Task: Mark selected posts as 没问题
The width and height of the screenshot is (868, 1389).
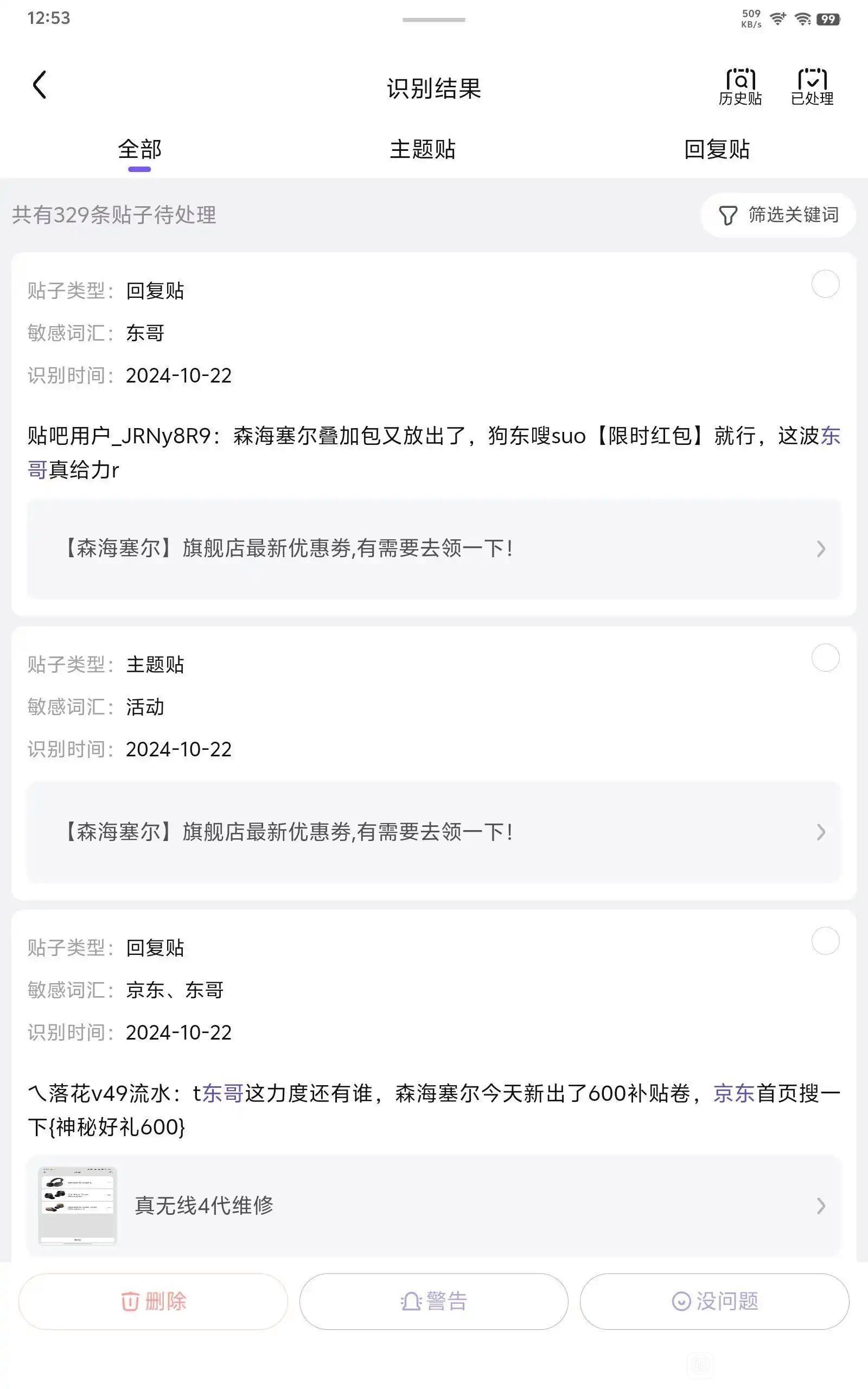Action: point(714,1301)
